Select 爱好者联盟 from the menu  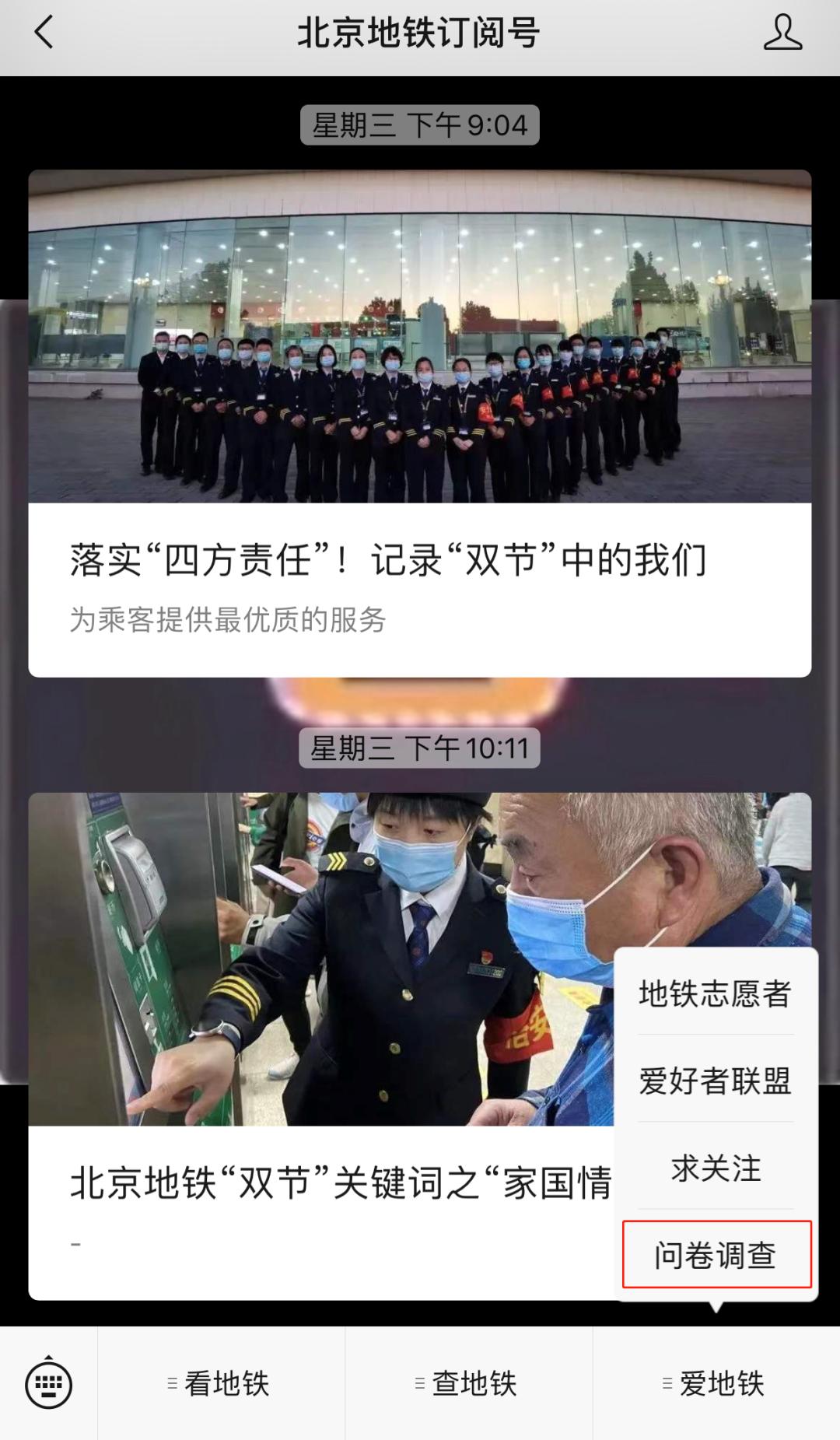pyautogui.click(x=716, y=1081)
